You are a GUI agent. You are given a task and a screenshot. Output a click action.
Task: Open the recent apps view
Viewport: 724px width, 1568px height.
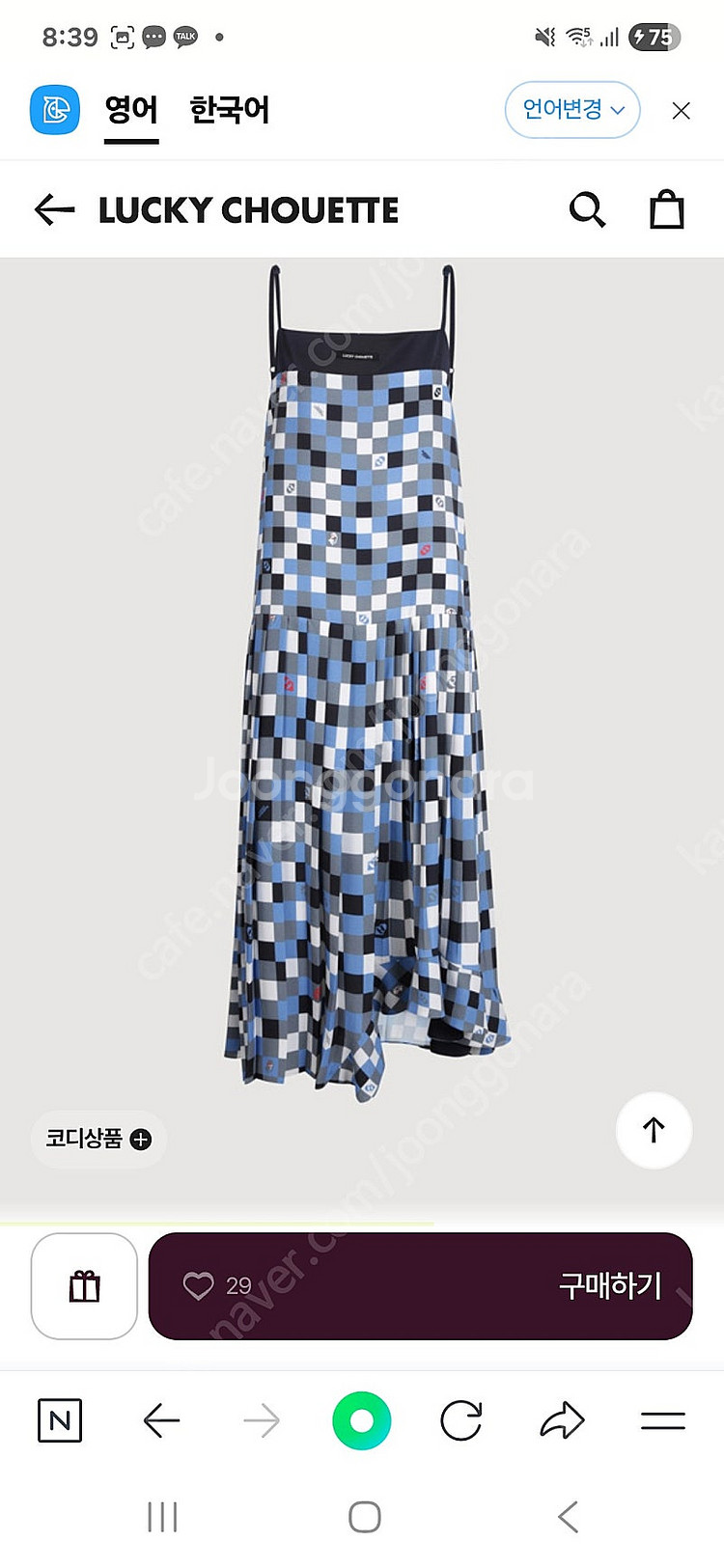pyautogui.click(x=162, y=1517)
